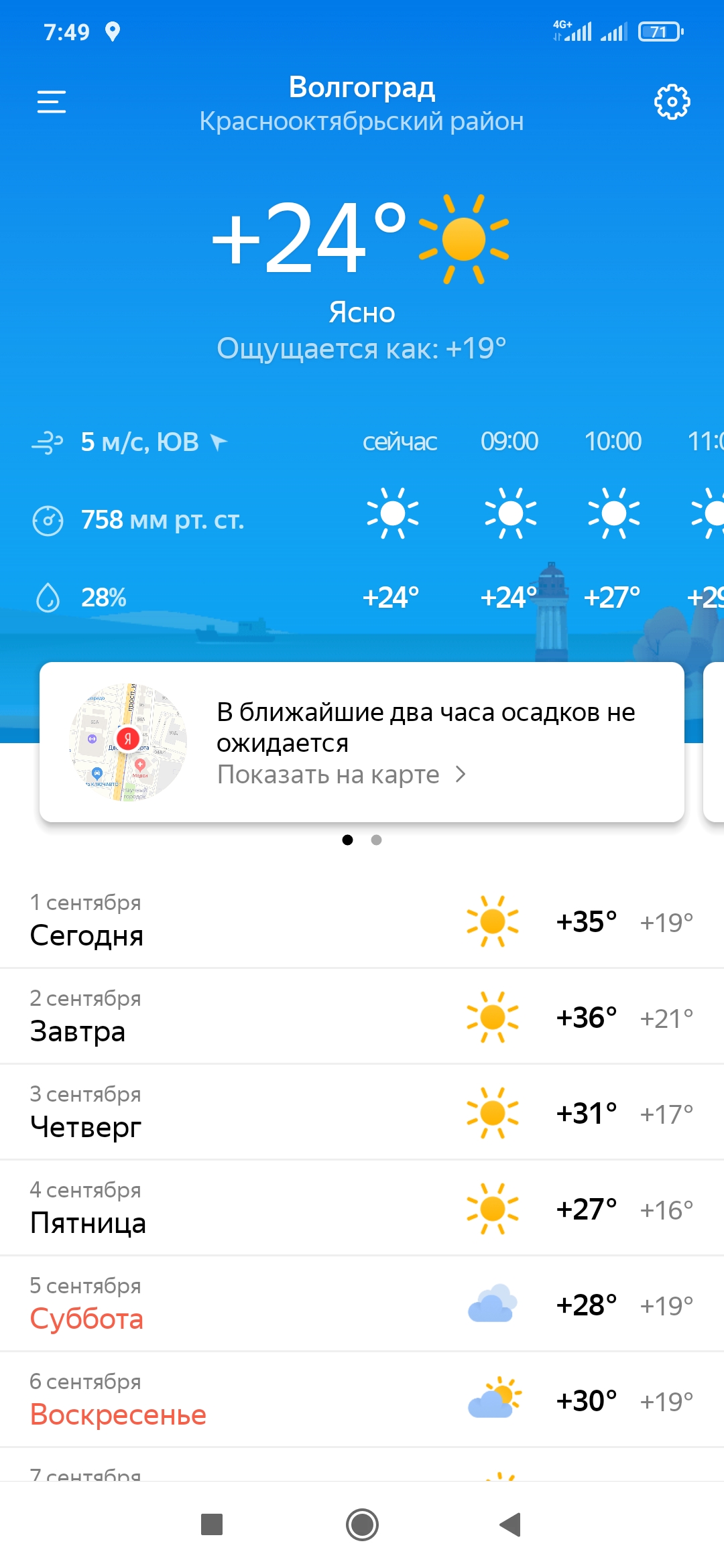Tap the Волгоград location title
The height and width of the screenshot is (1568, 724).
pyautogui.click(x=361, y=87)
